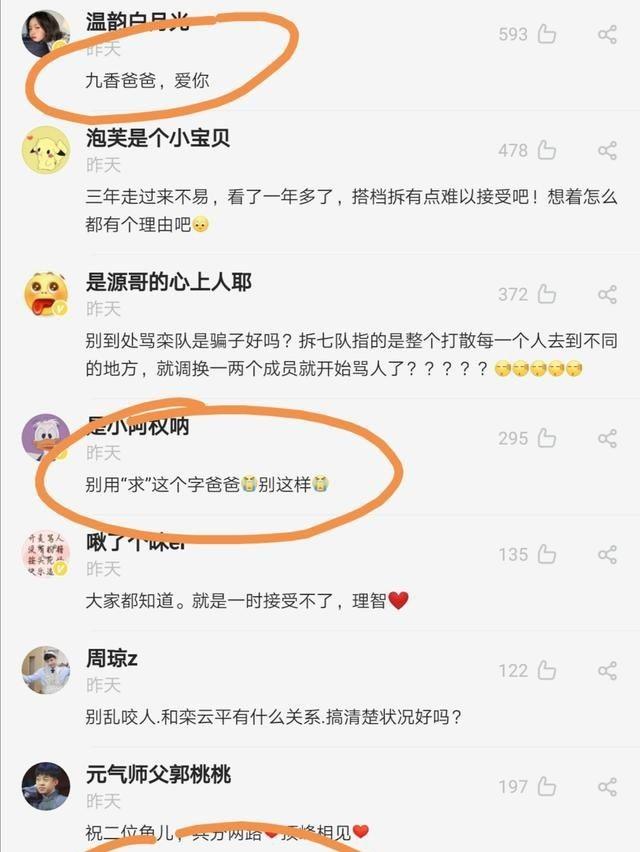Give a thumbs up to 是源哥的心上人耶
The image size is (640, 852).
(x=547, y=294)
